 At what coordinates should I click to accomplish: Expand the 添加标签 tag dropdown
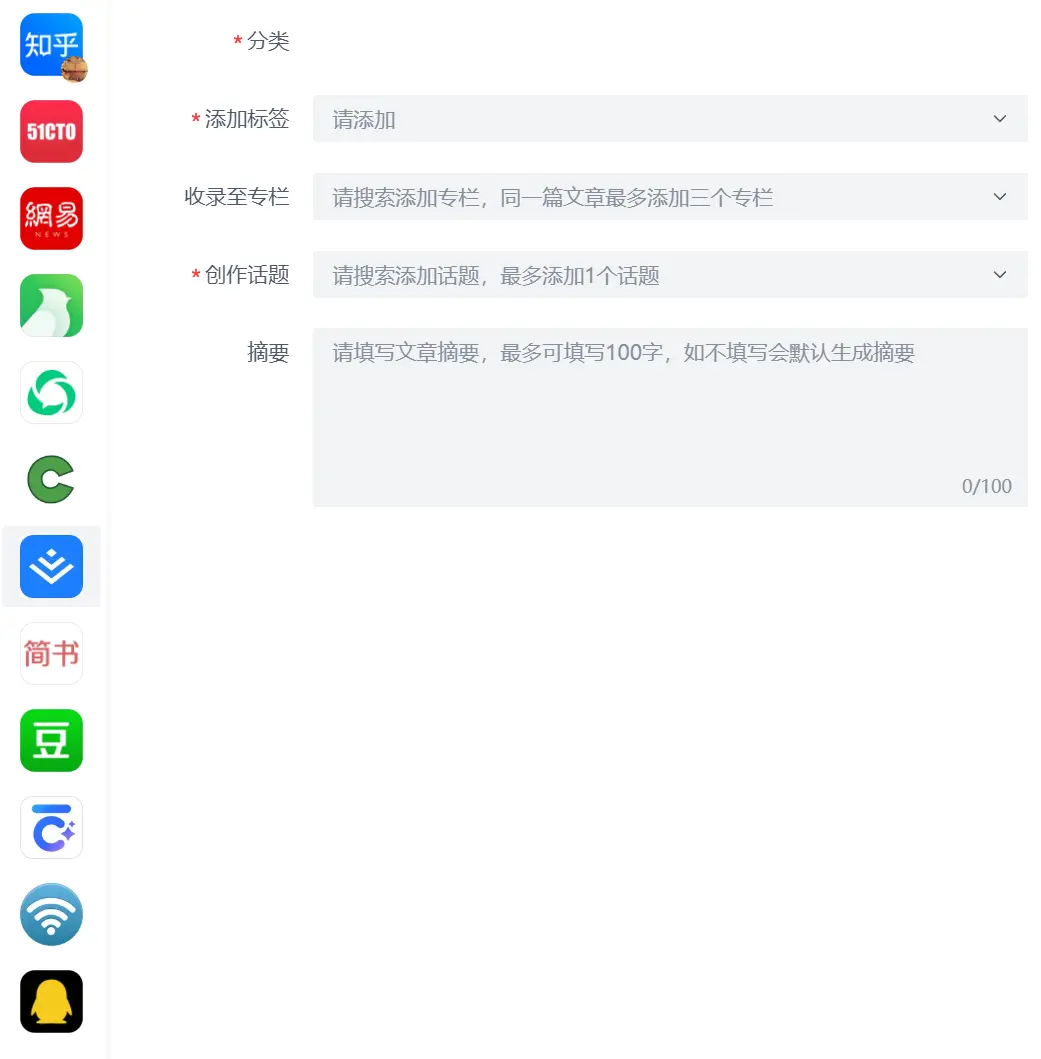[670, 118]
